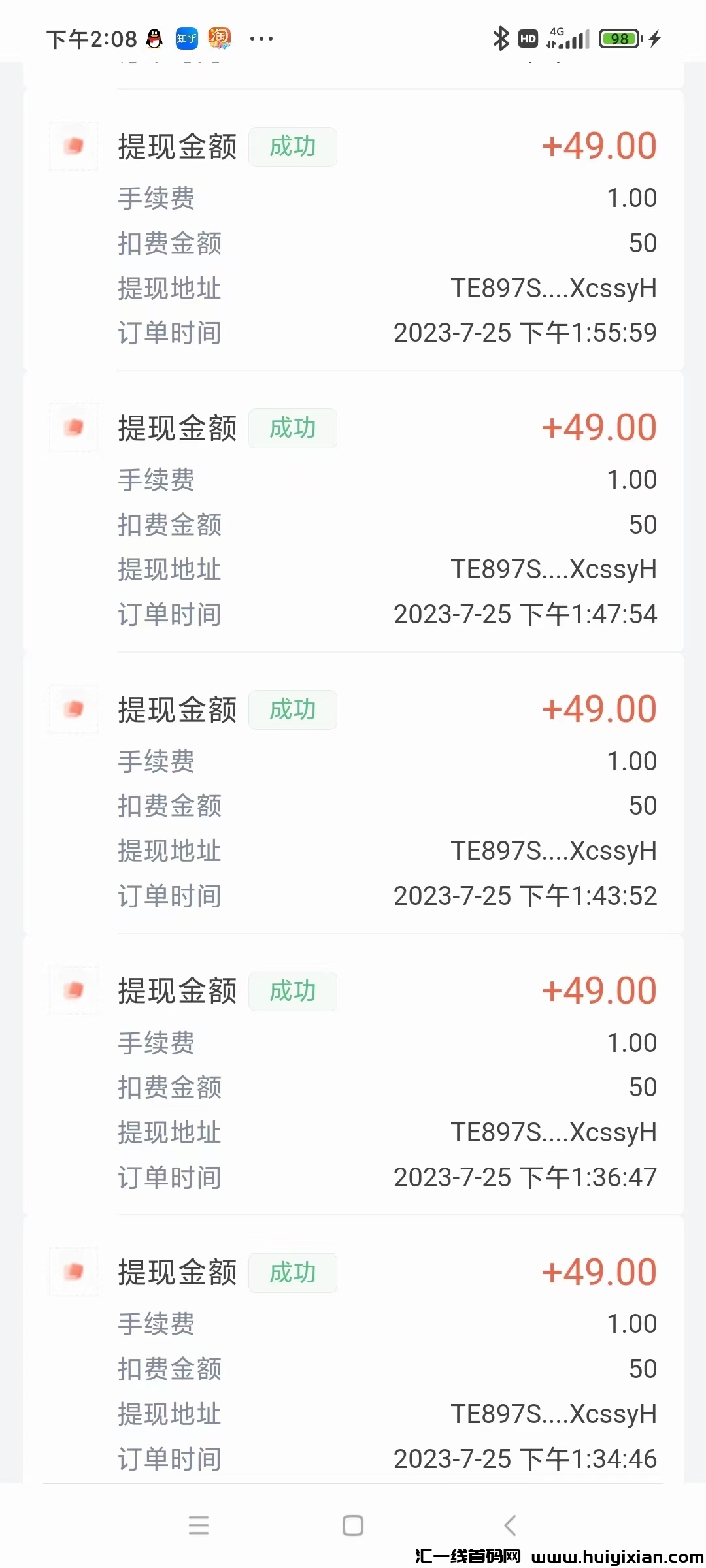Open the Taobao notification icon

[x=220, y=39]
